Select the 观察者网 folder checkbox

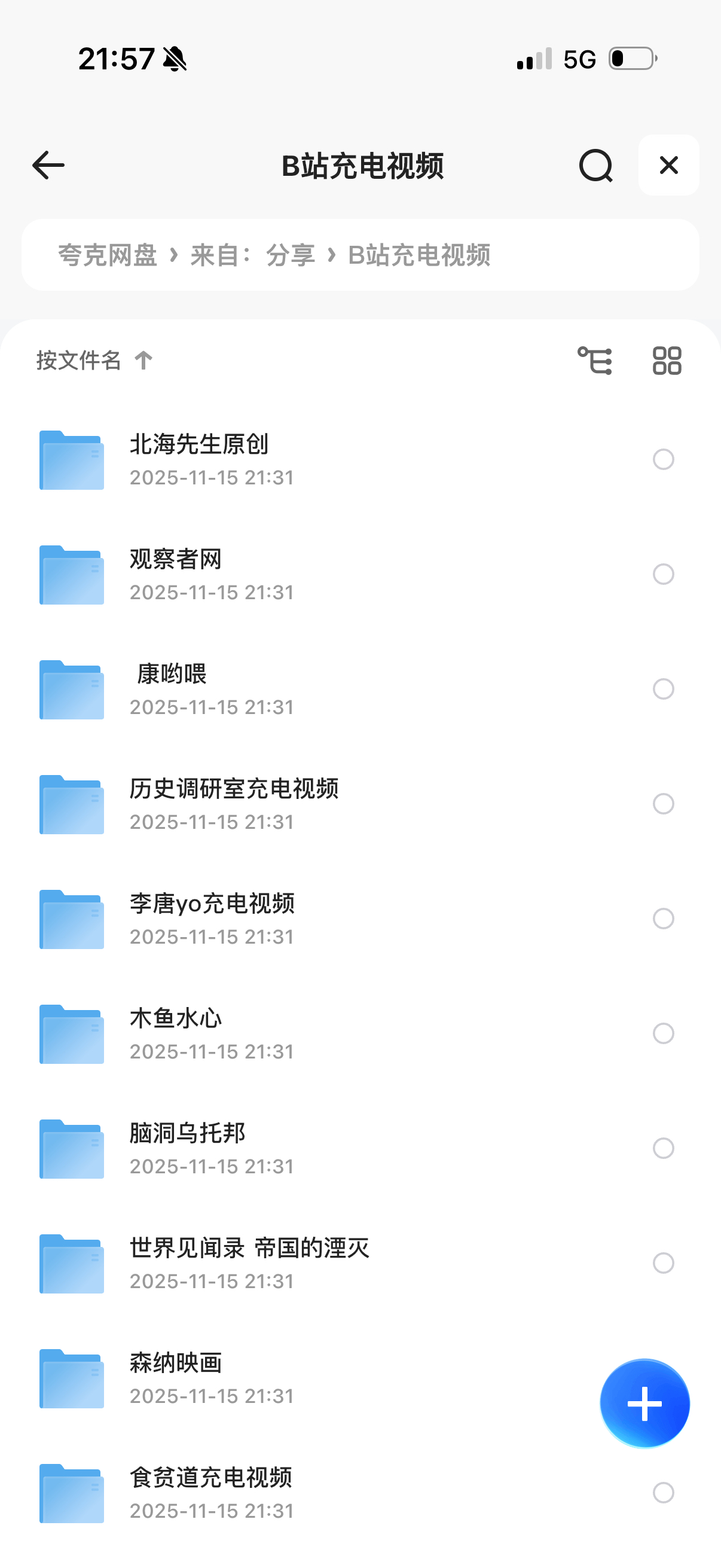click(663, 574)
